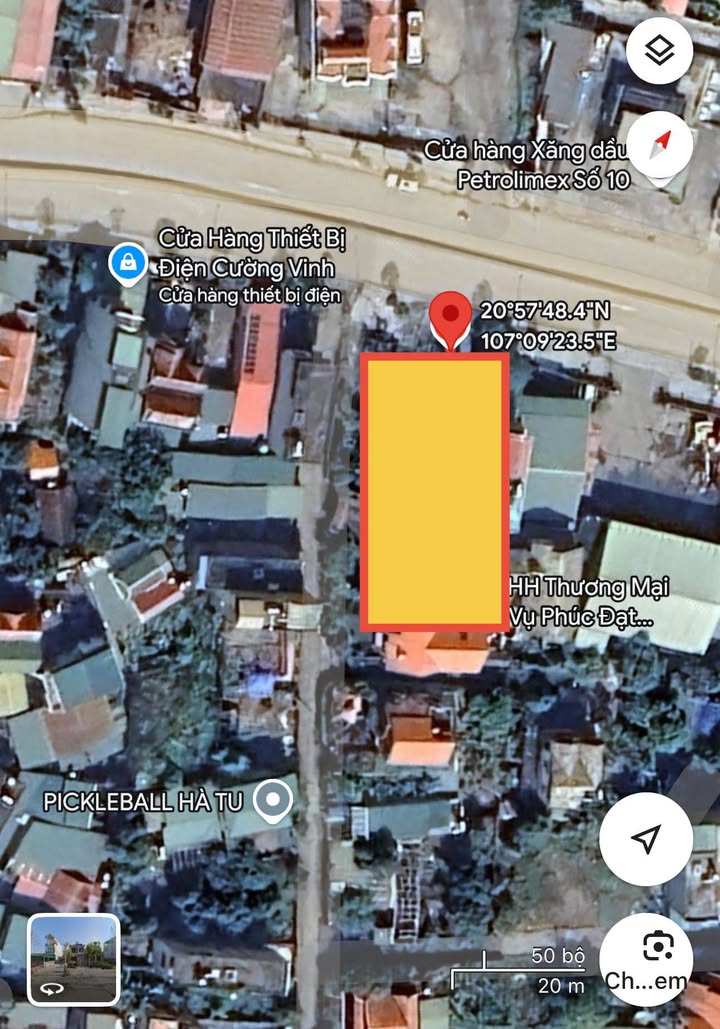Image resolution: width=720 pixels, height=1029 pixels.
Task: Open the Street View preview thumbnail
Action: click(x=73, y=960)
